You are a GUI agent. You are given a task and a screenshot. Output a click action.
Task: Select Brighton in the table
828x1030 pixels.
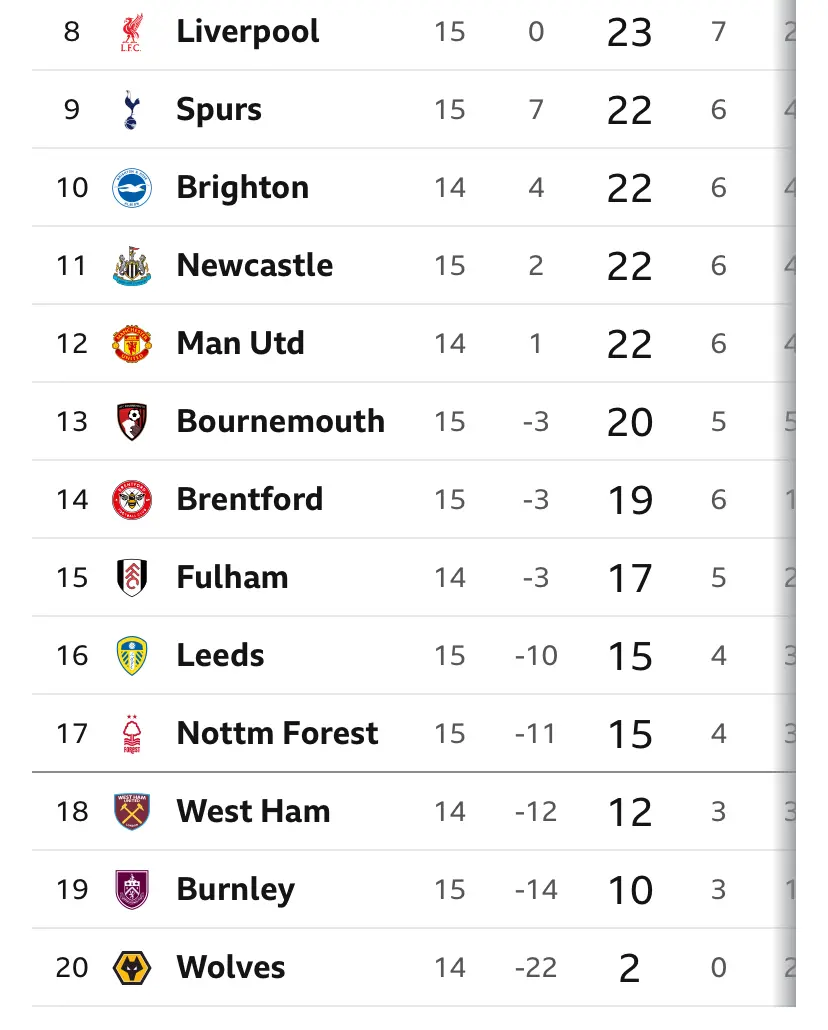click(x=242, y=187)
